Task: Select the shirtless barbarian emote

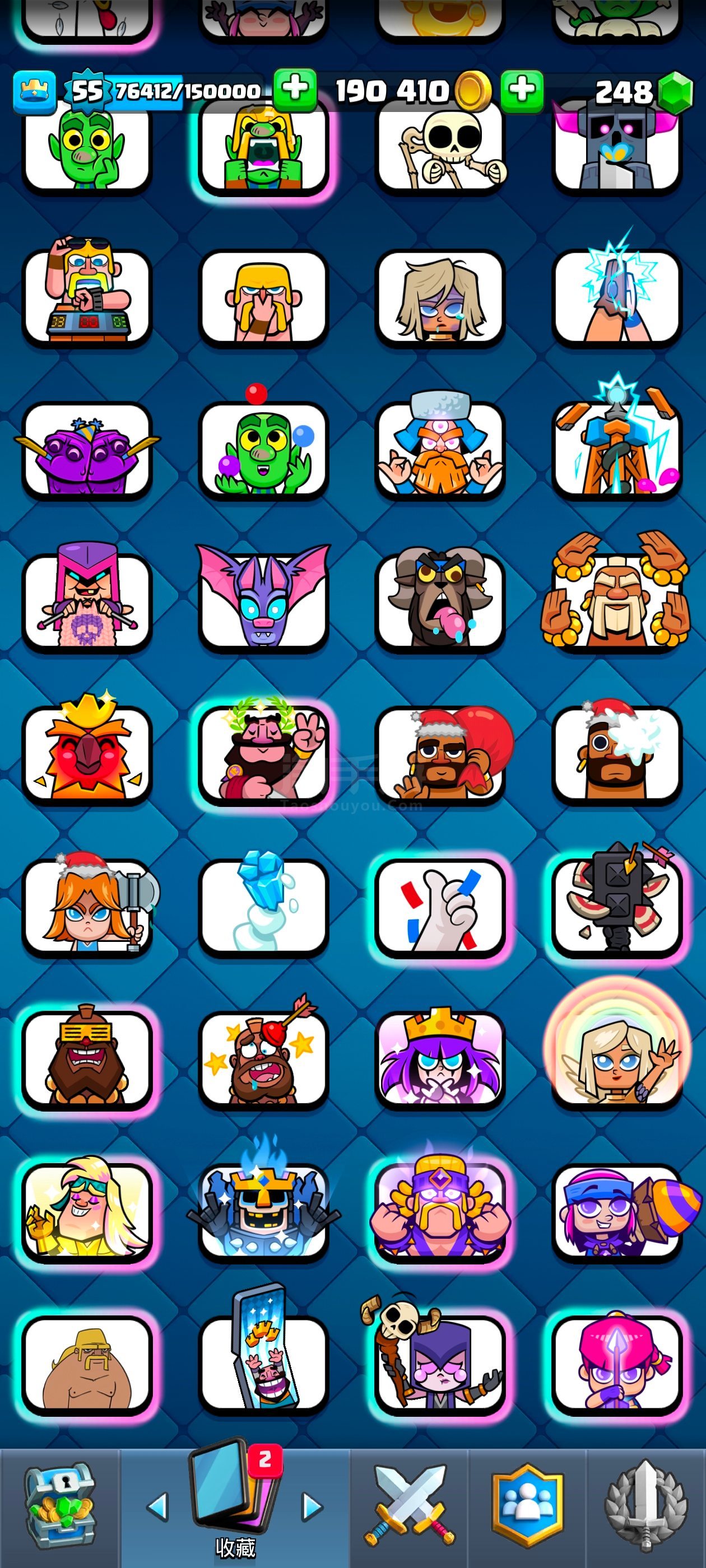Action: (87, 1365)
